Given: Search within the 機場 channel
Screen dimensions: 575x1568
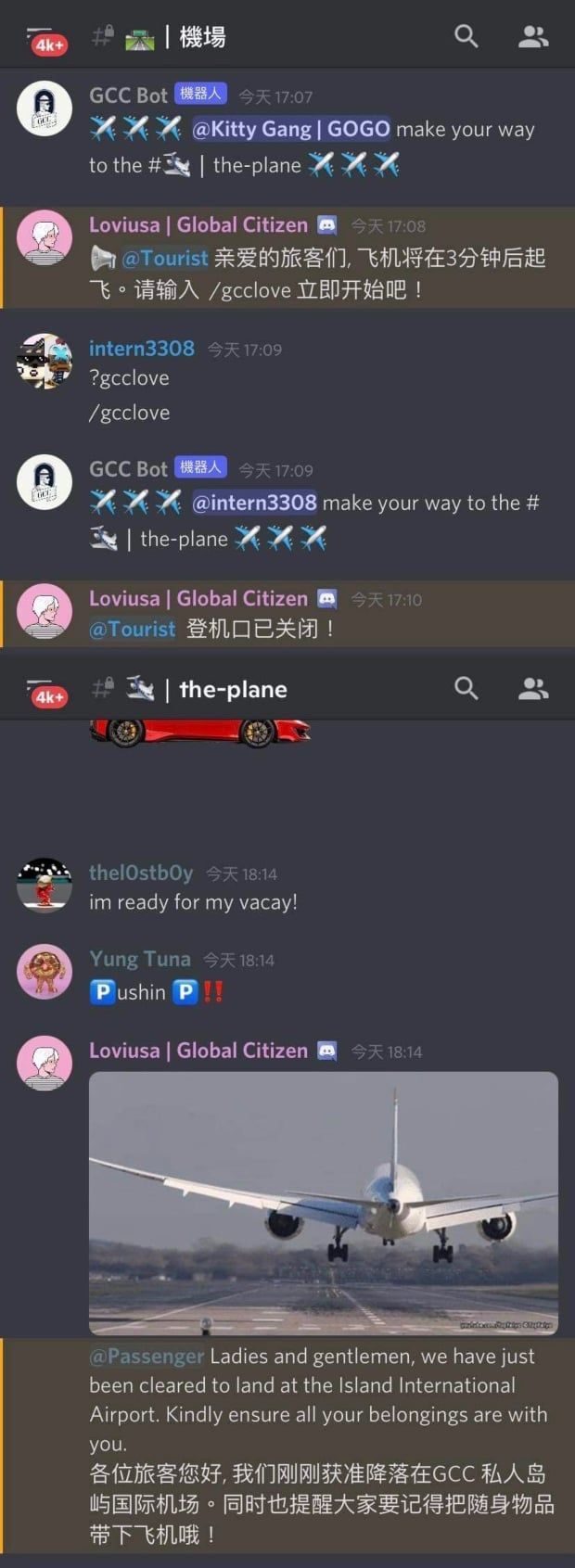Looking at the screenshot, I should (466, 37).
